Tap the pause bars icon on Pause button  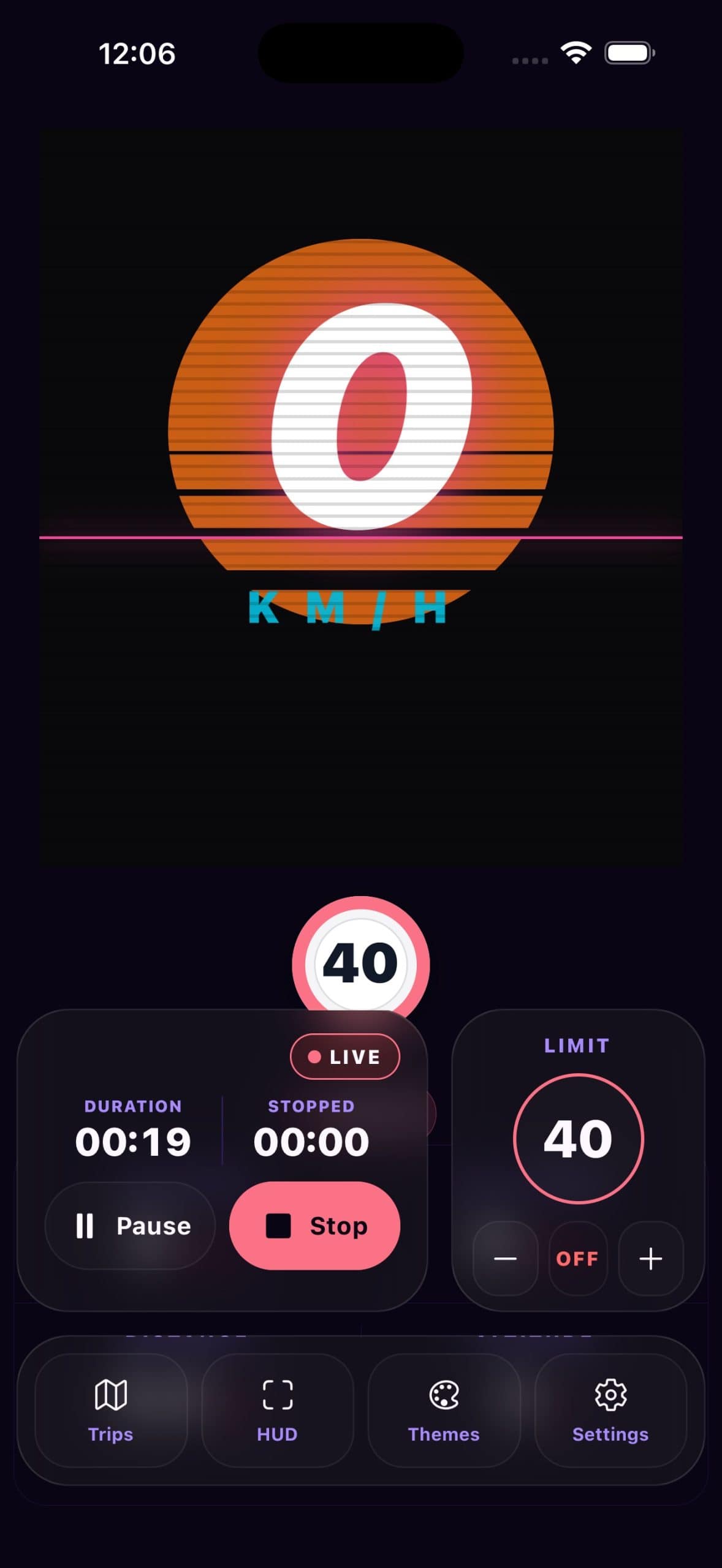[86, 1226]
